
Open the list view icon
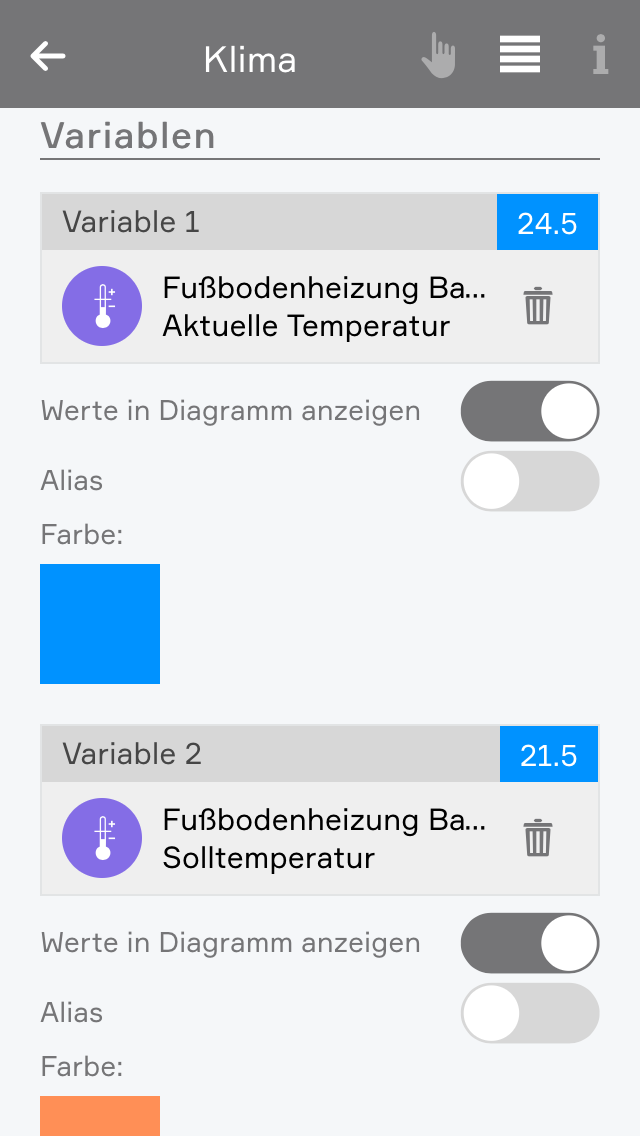coord(520,55)
